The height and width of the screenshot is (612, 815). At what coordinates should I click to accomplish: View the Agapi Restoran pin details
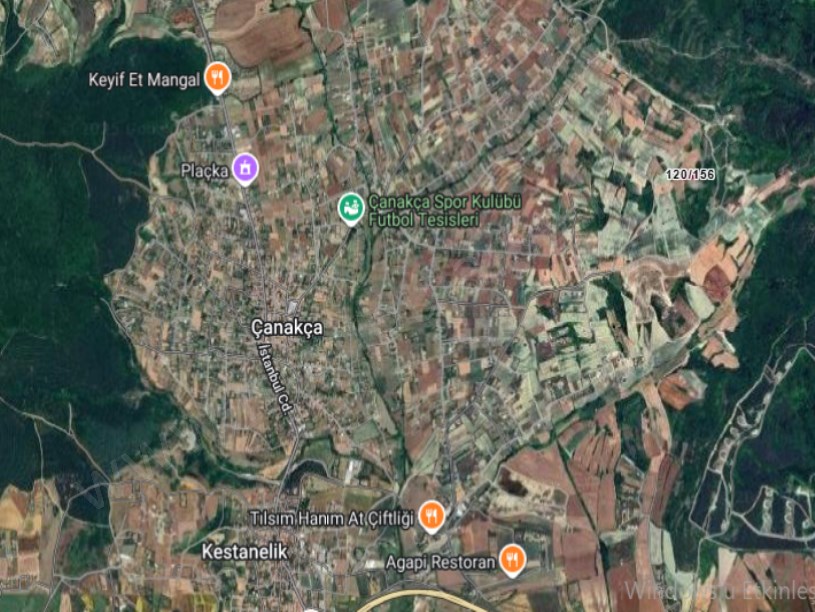512,560
